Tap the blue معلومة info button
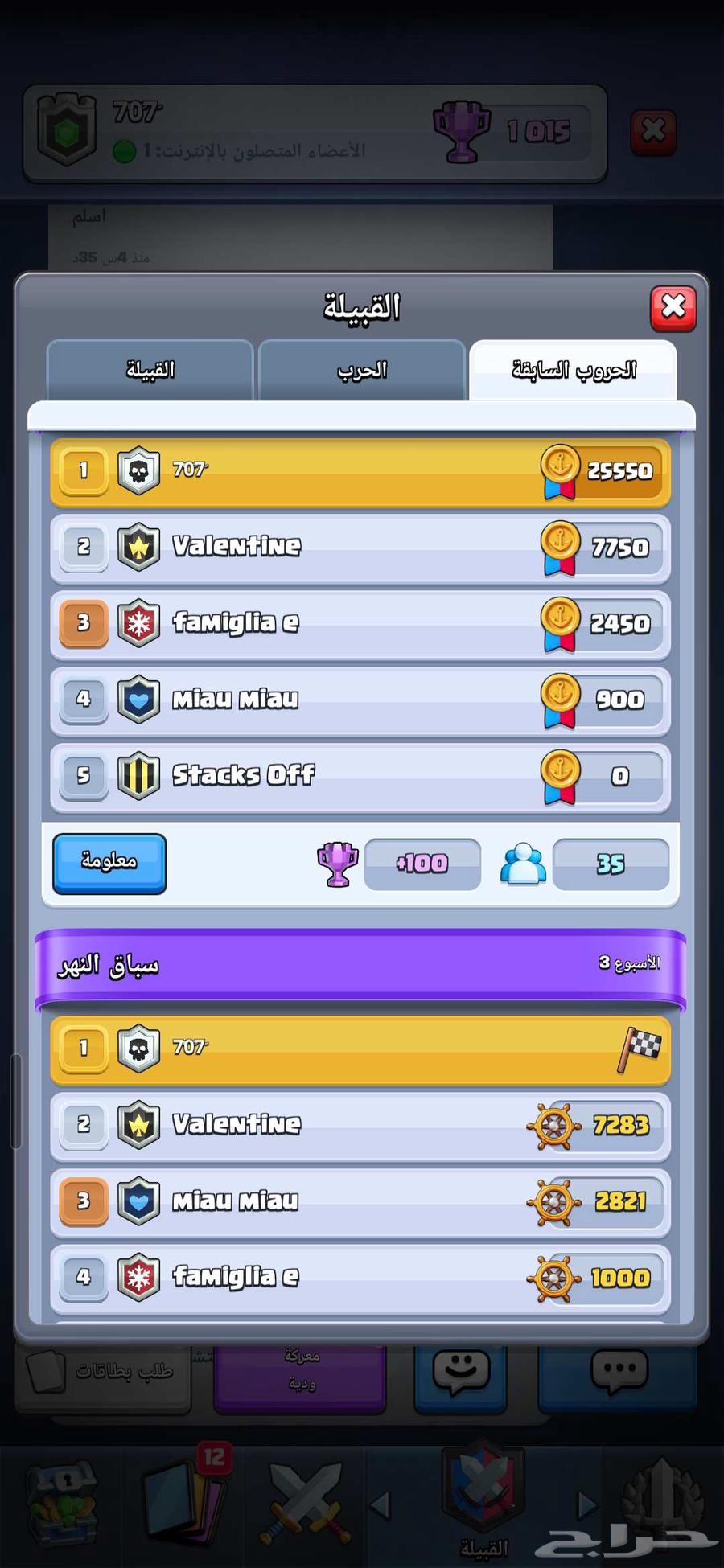724x1568 pixels. (x=109, y=863)
